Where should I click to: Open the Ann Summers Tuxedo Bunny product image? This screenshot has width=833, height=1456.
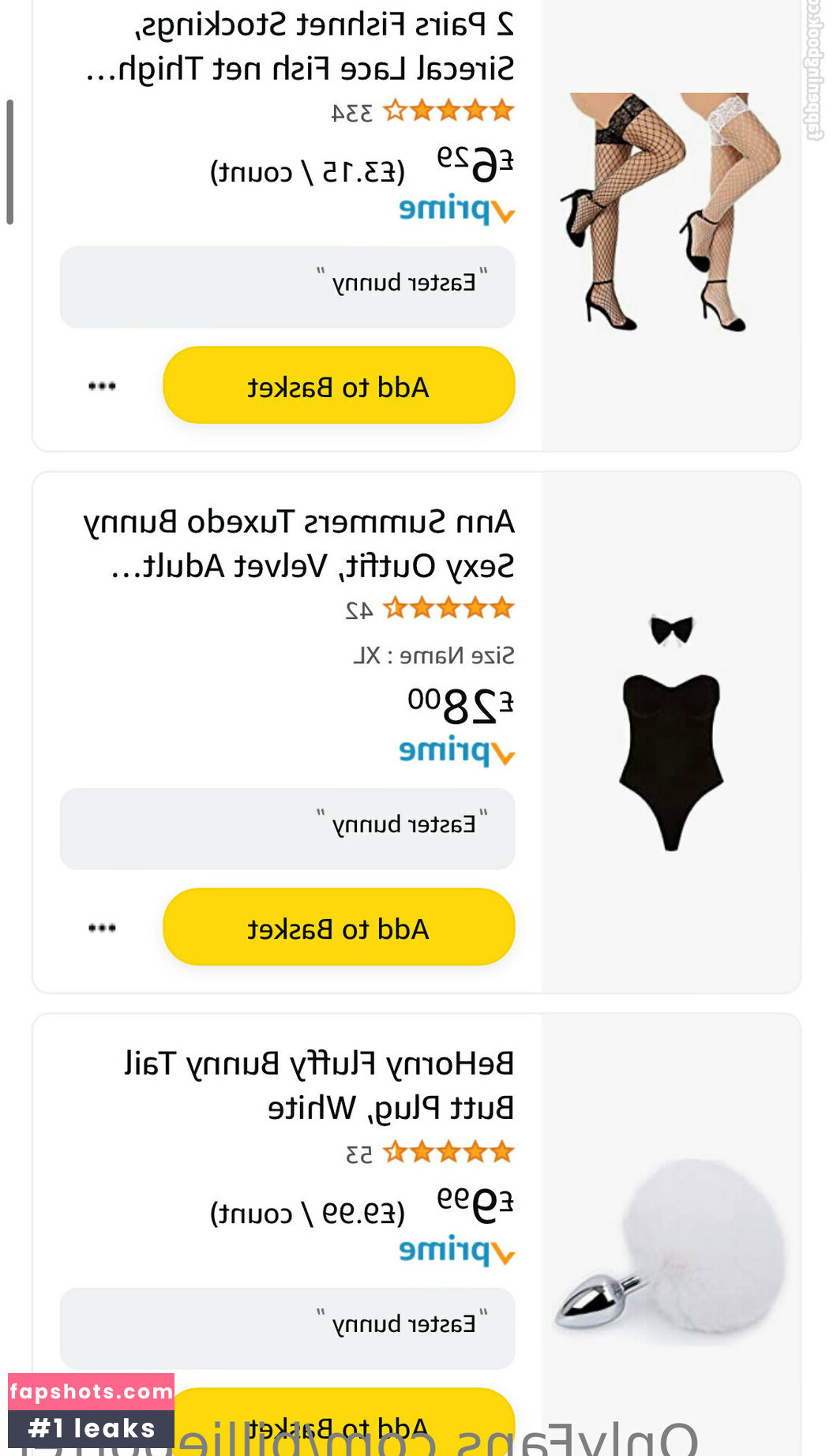[x=671, y=733]
